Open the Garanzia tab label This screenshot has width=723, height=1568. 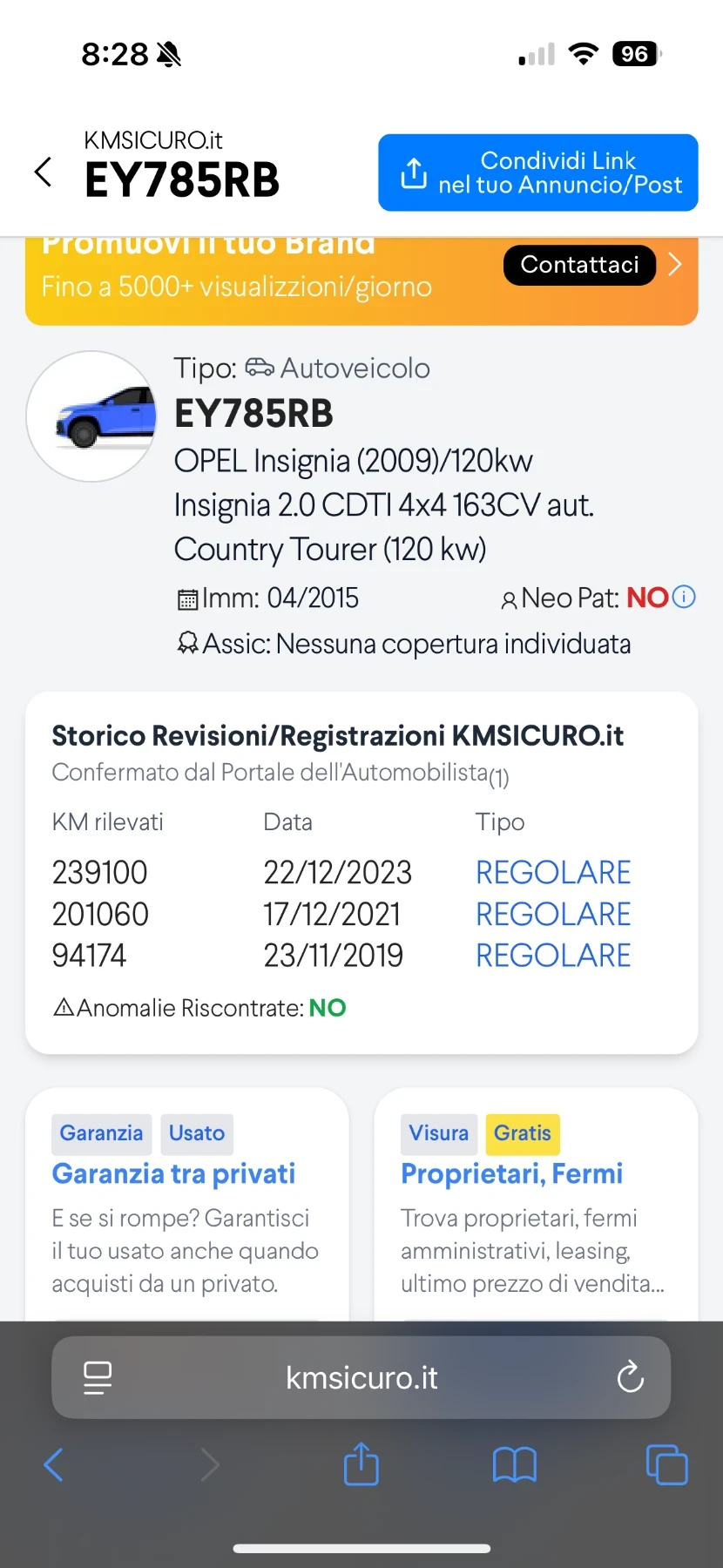(x=101, y=1133)
